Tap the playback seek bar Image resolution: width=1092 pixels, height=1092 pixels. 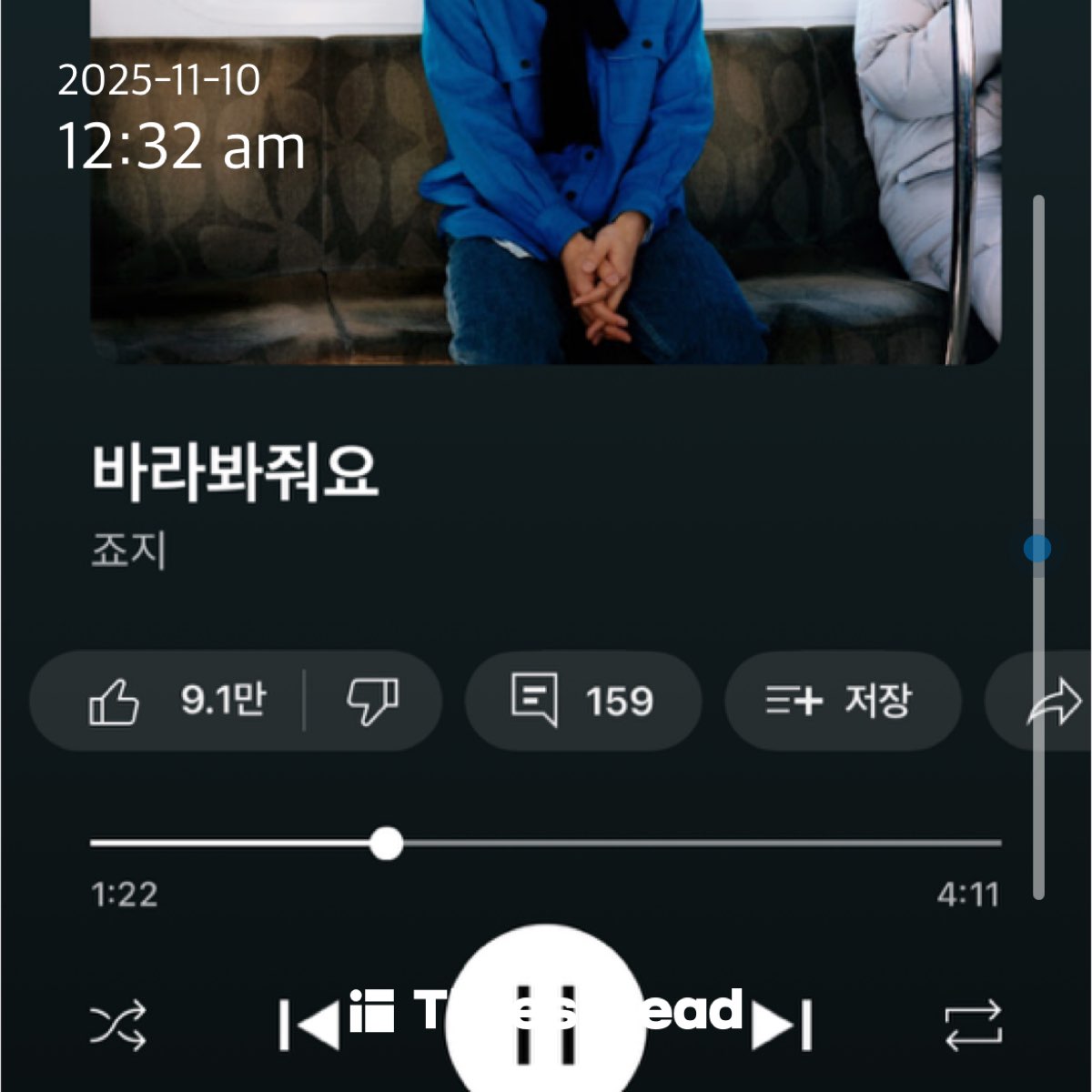pos(546,844)
